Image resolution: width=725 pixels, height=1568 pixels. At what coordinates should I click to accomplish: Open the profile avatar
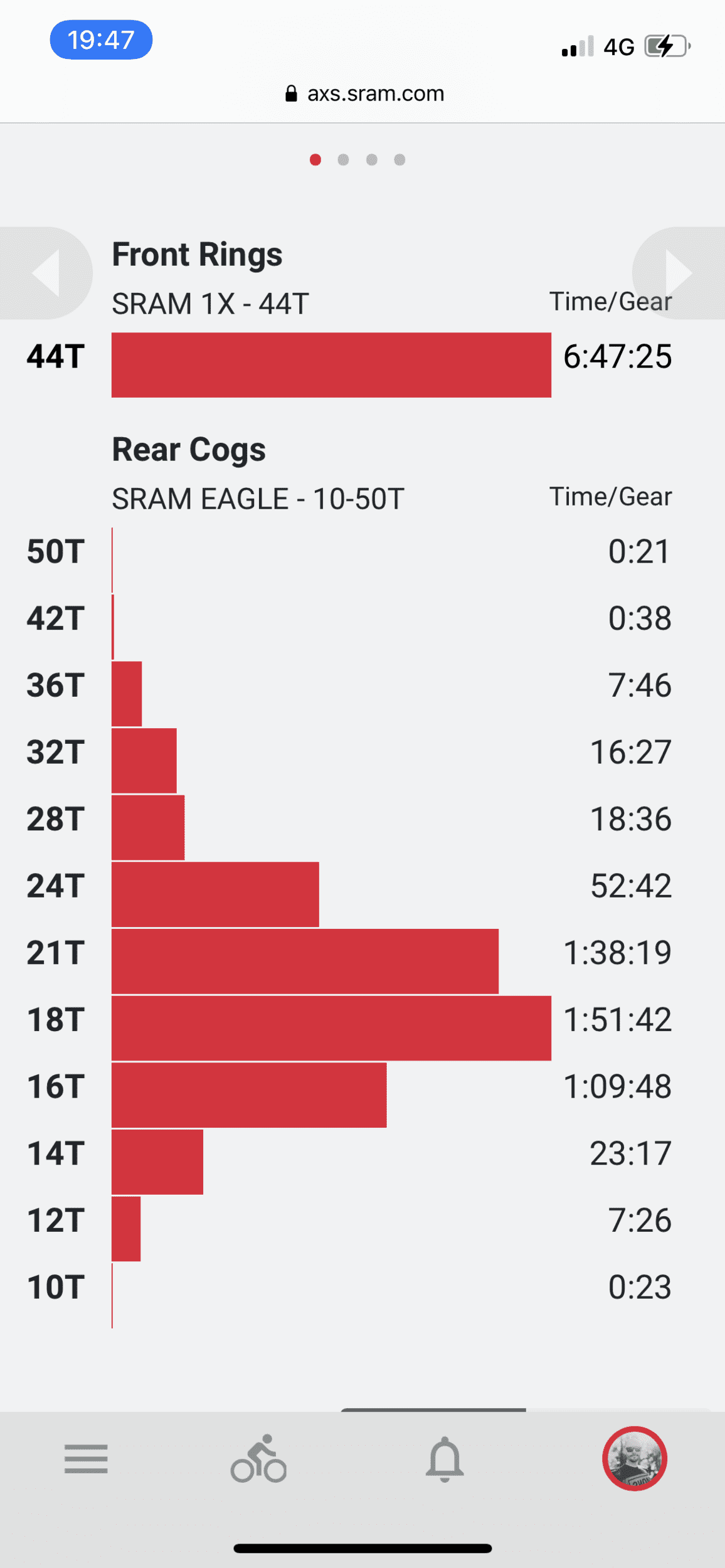(x=634, y=1458)
